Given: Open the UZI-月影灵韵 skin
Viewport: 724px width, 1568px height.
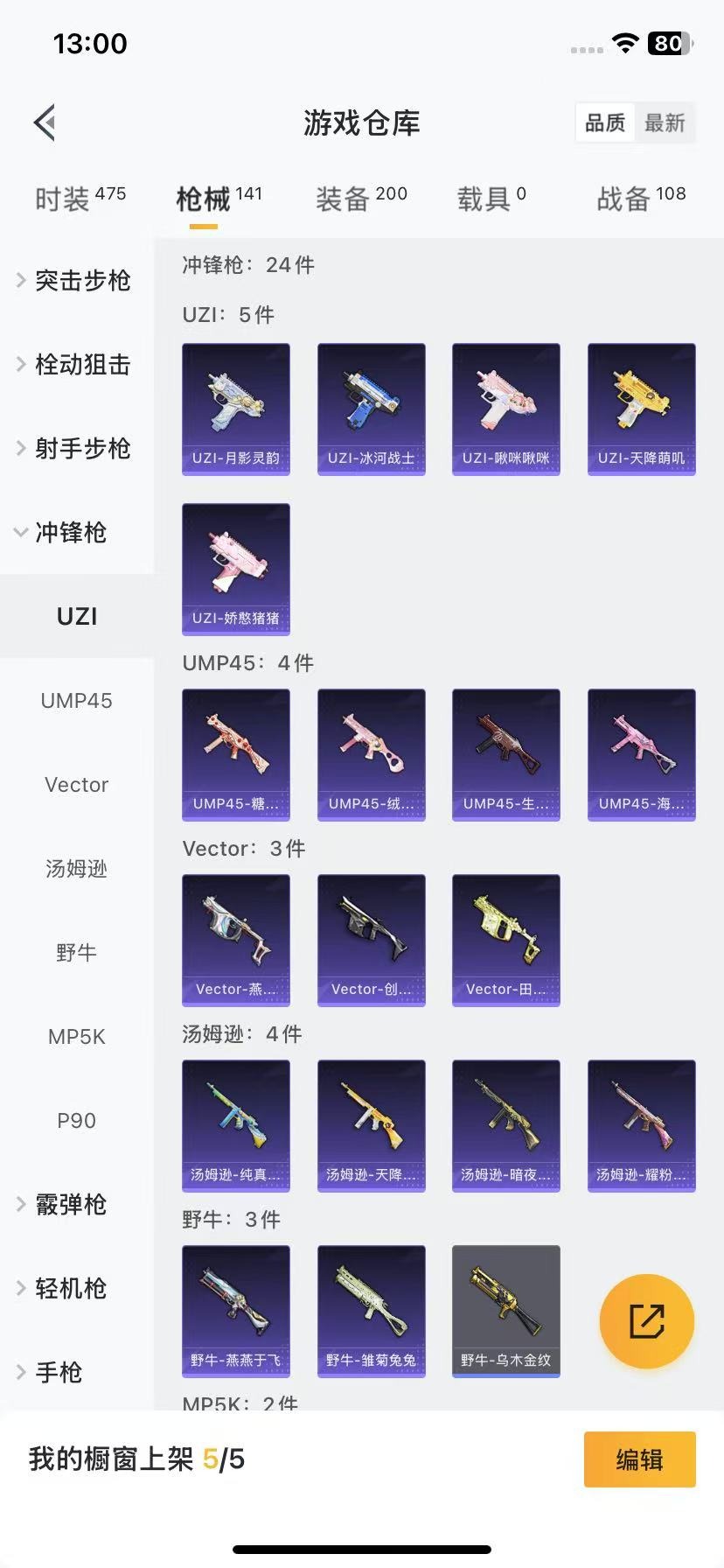Looking at the screenshot, I should (236, 409).
